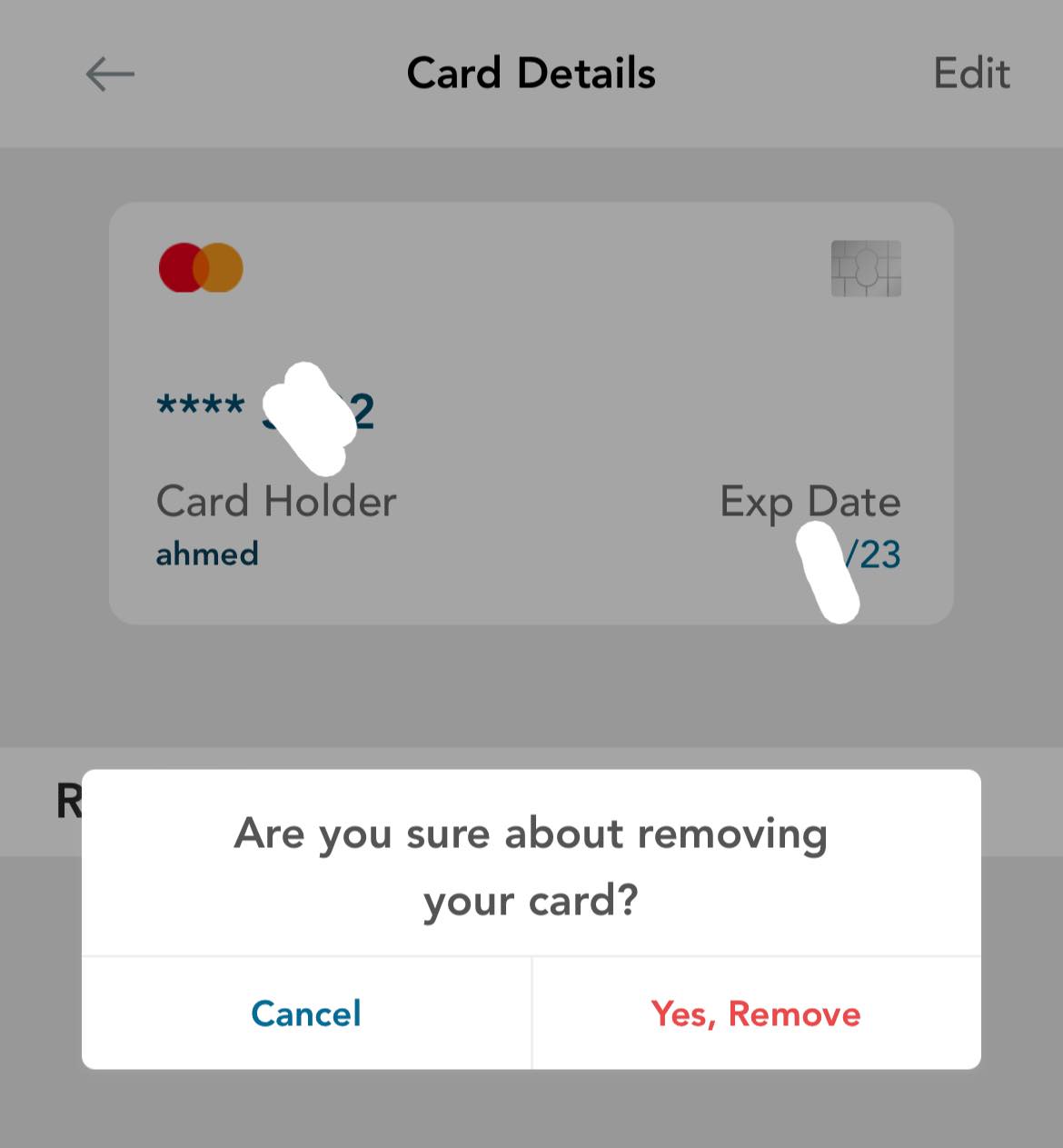Go back using the top arrow
The image size is (1063, 1148).
[x=110, y=75]
